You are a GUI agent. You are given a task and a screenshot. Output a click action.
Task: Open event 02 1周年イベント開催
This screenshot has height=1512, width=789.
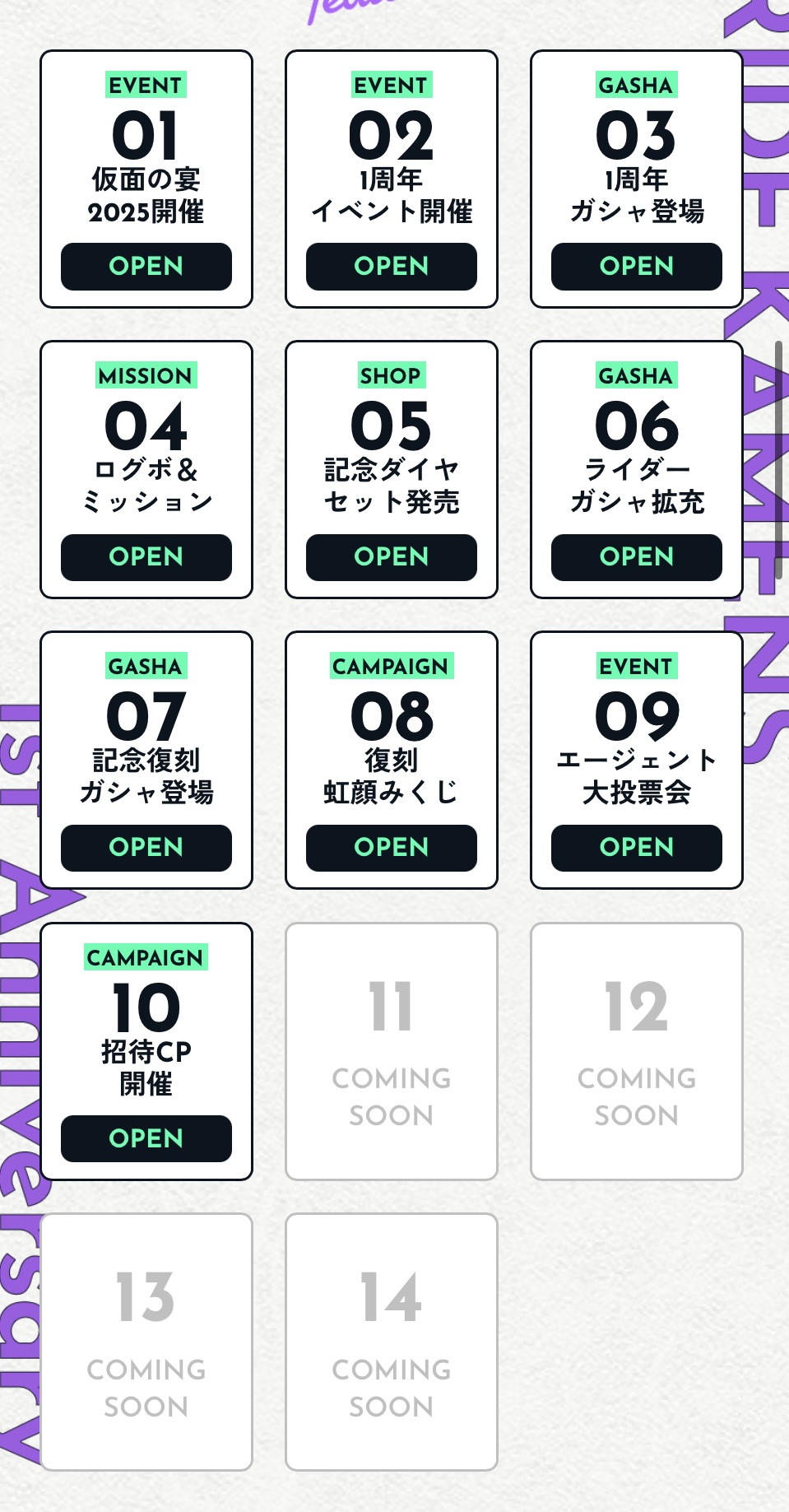point(392,267)
